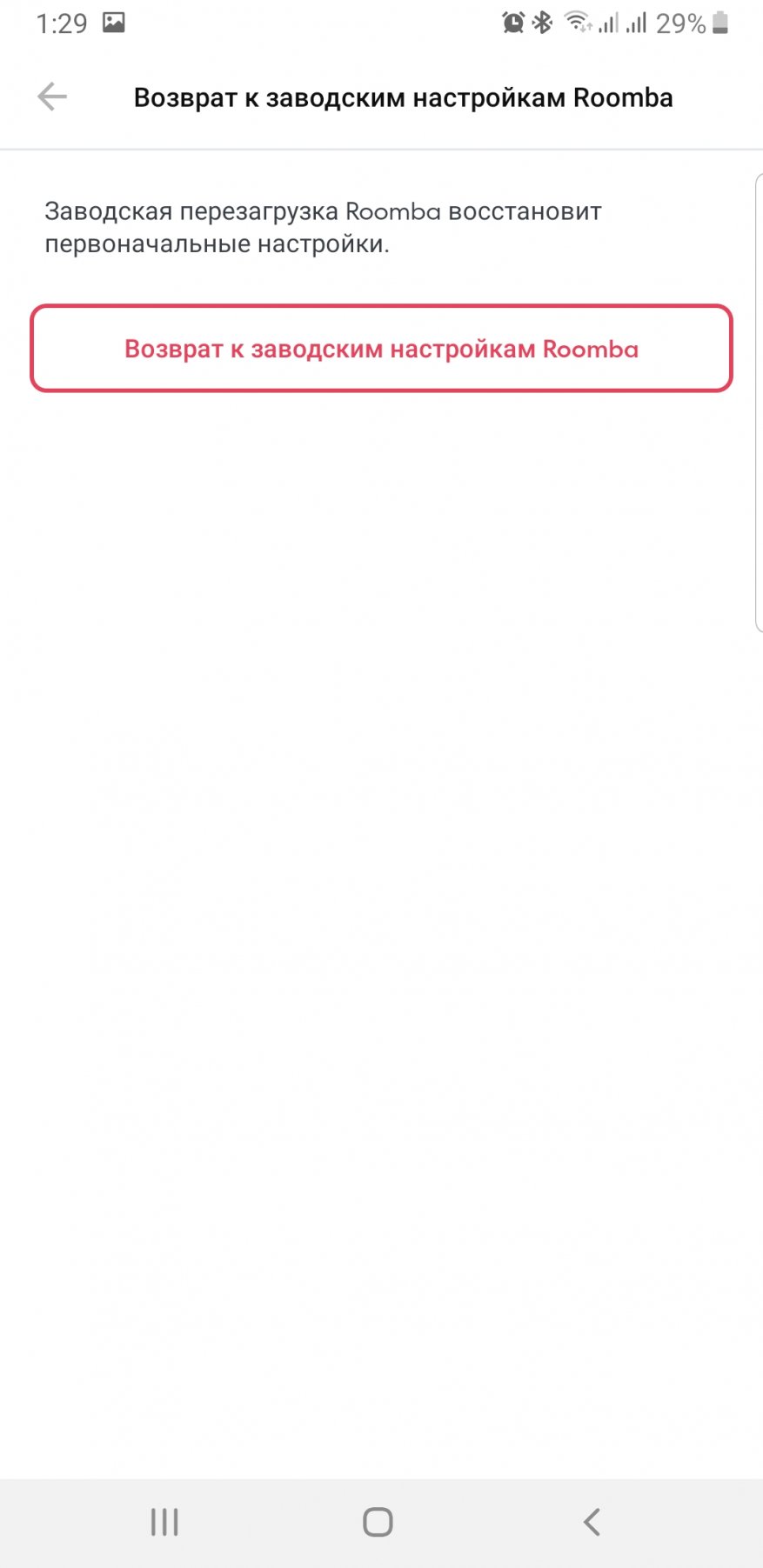This screenshot has width=763, height=1568.
Task: Go to the home screen
Action: coord(378,1522)
